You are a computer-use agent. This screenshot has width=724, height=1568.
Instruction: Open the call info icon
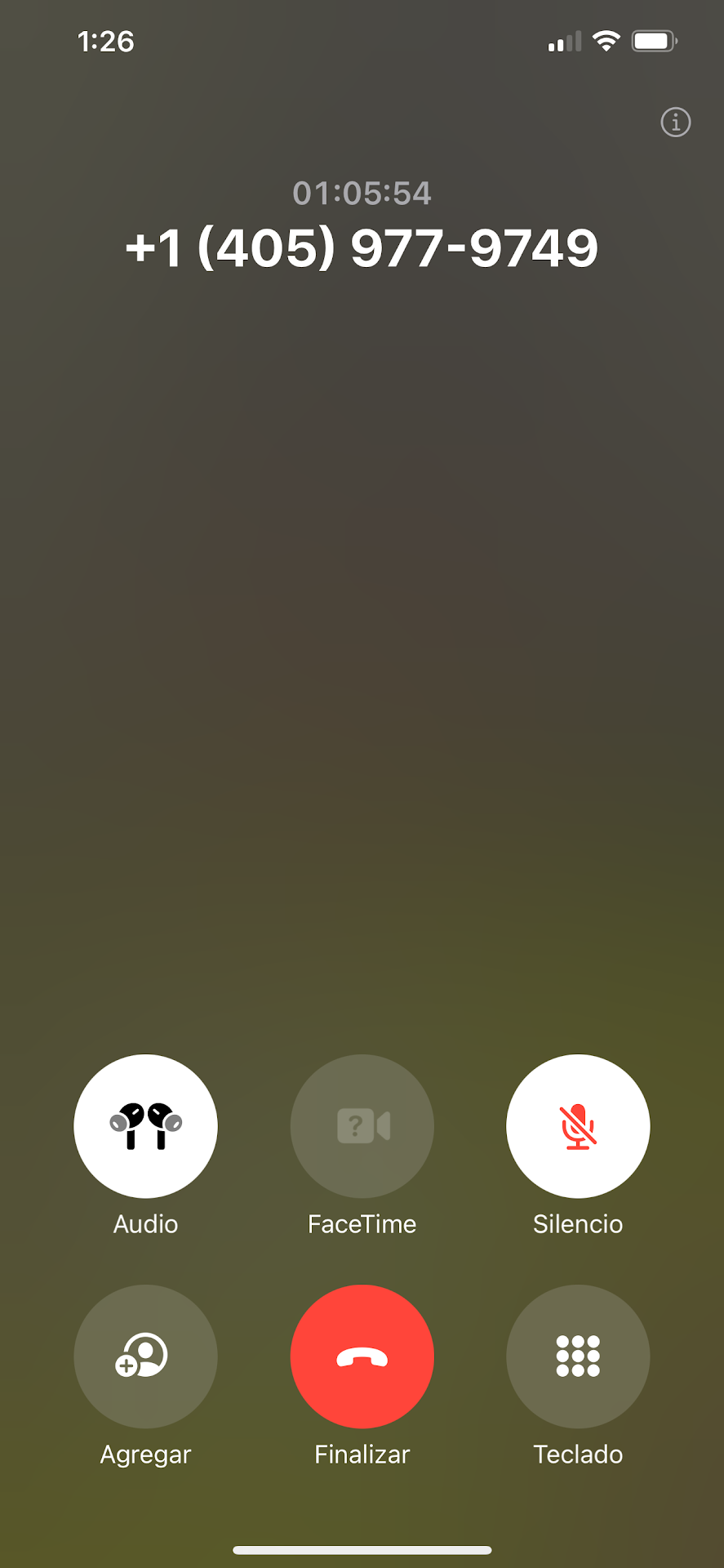tap(675, 122)
